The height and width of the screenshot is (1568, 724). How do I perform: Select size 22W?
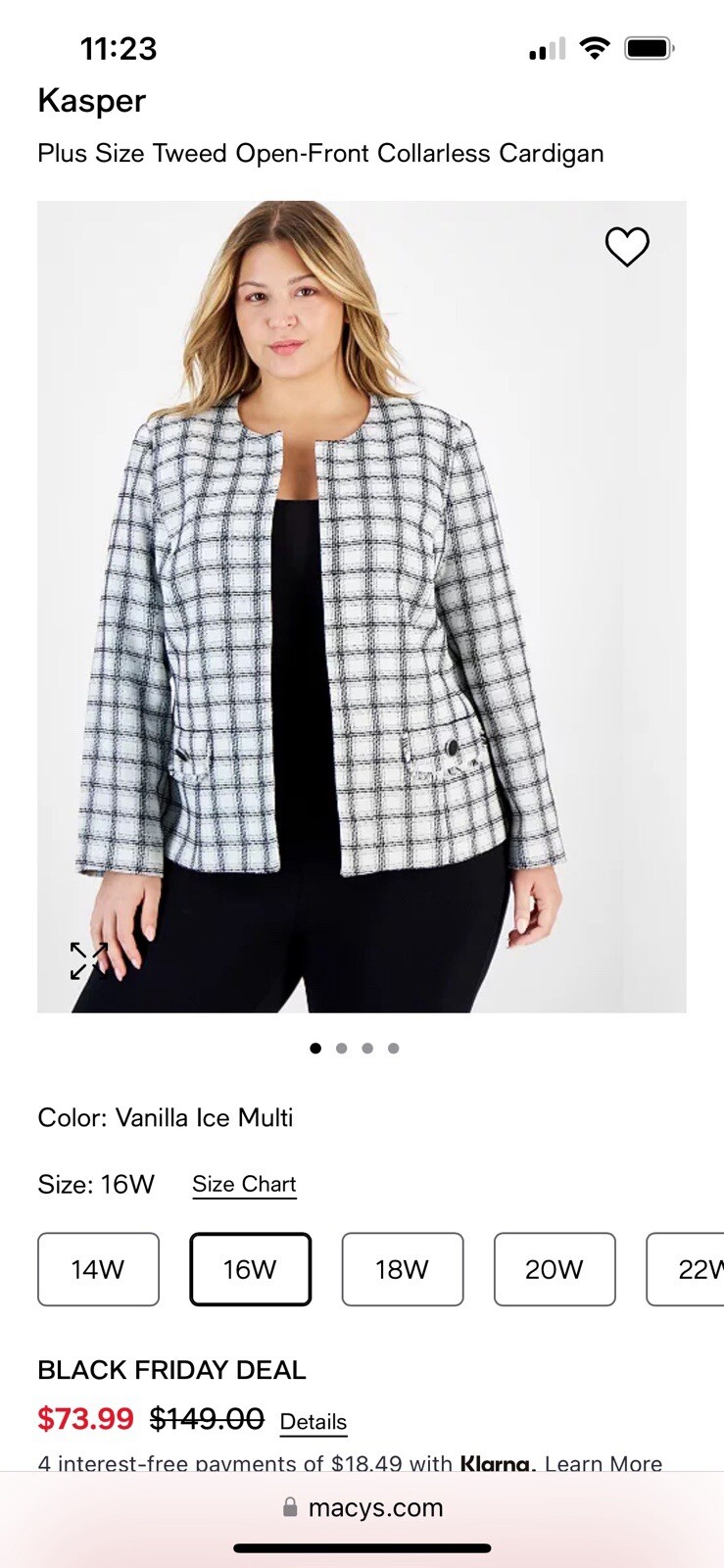click(691, 1269)
